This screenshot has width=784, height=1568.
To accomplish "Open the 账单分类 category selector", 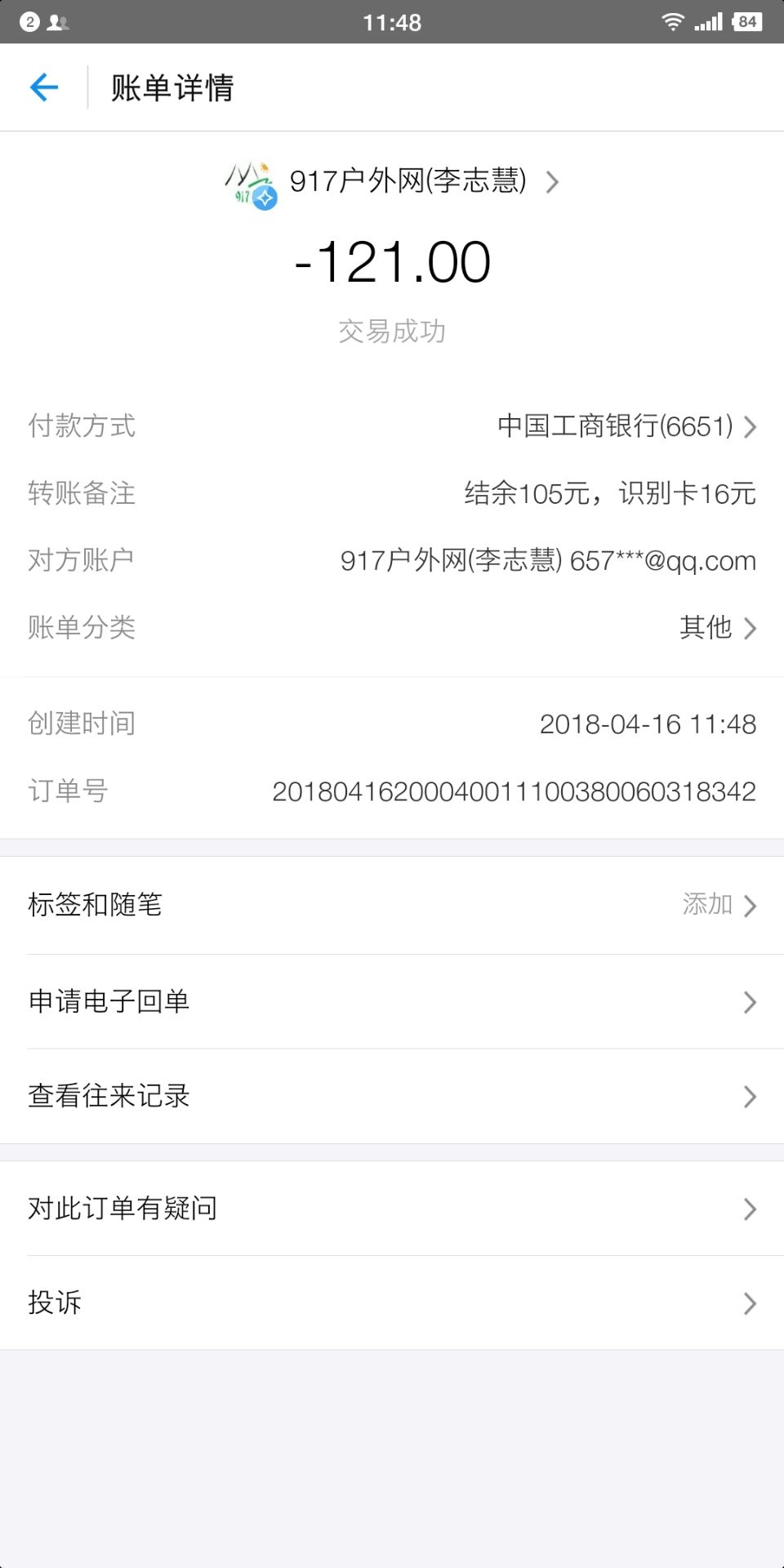I will [750, 628].
